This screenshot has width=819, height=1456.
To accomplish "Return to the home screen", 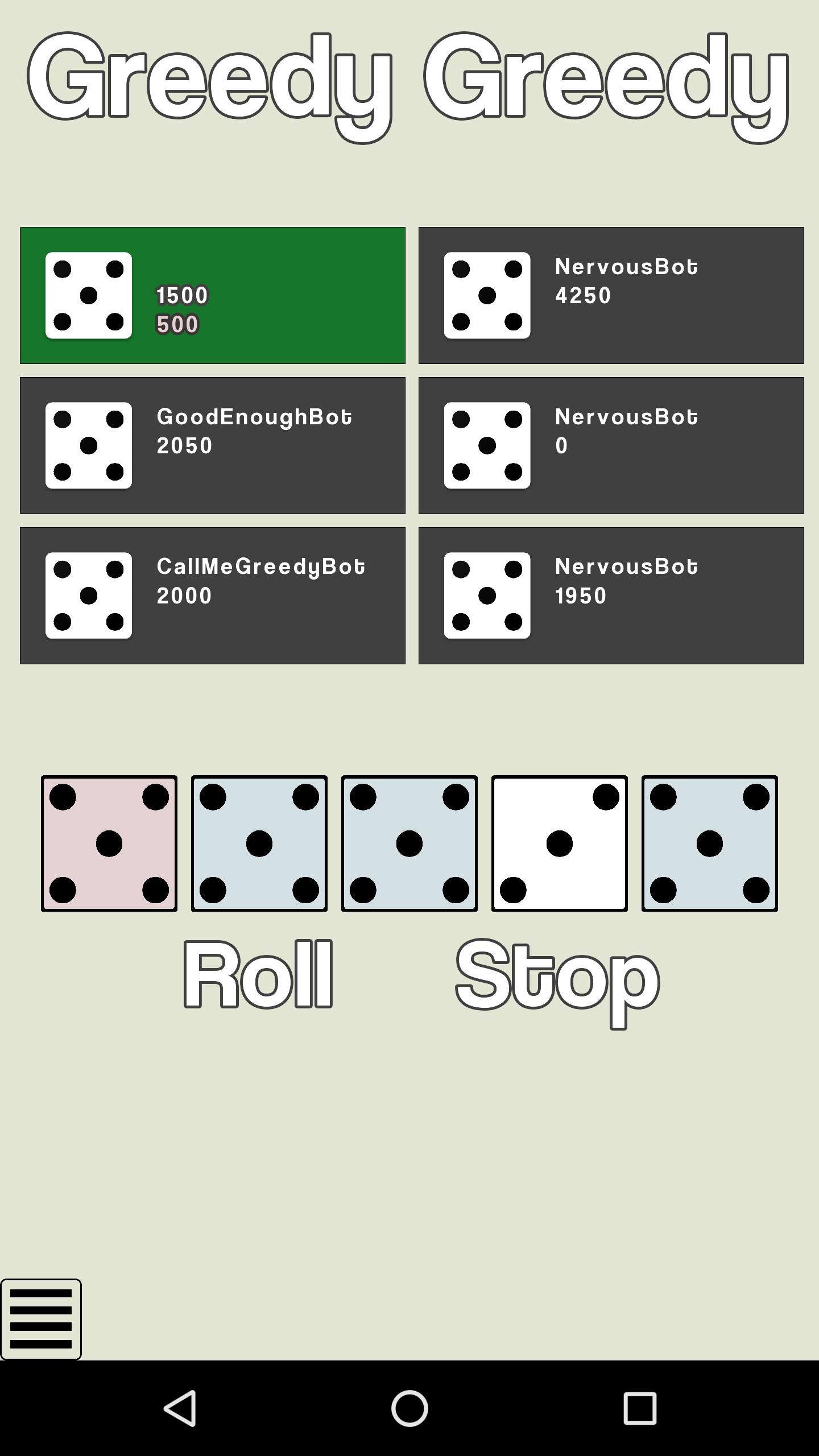I will pos(409,1408).
